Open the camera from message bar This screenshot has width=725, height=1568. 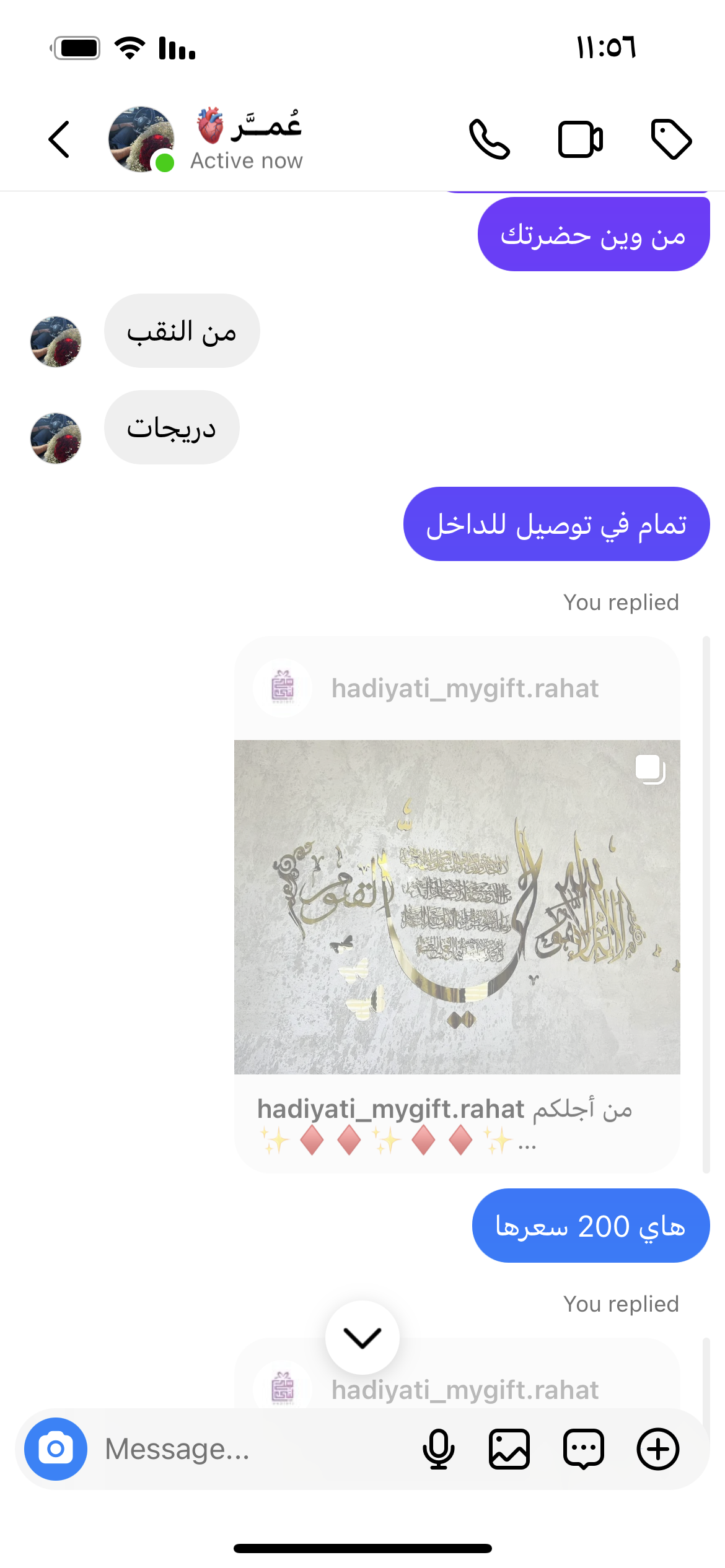click(56, 1449)
